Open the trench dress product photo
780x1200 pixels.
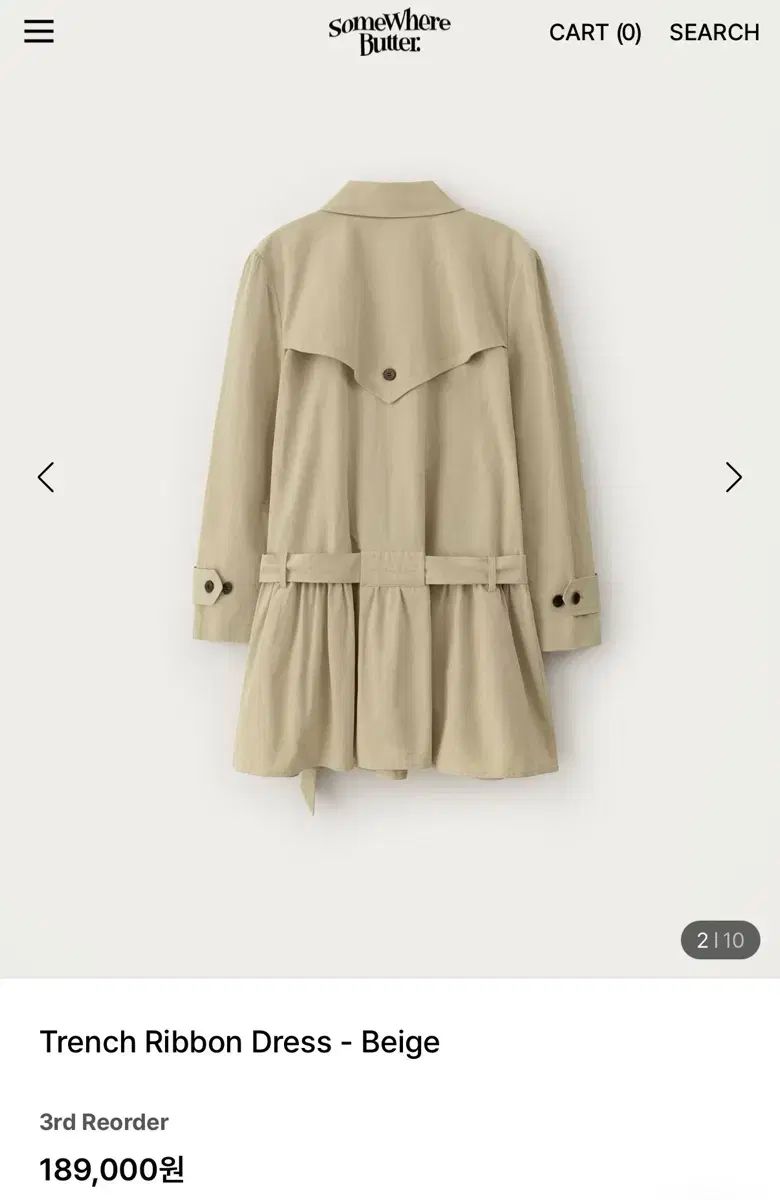point(394,490)
